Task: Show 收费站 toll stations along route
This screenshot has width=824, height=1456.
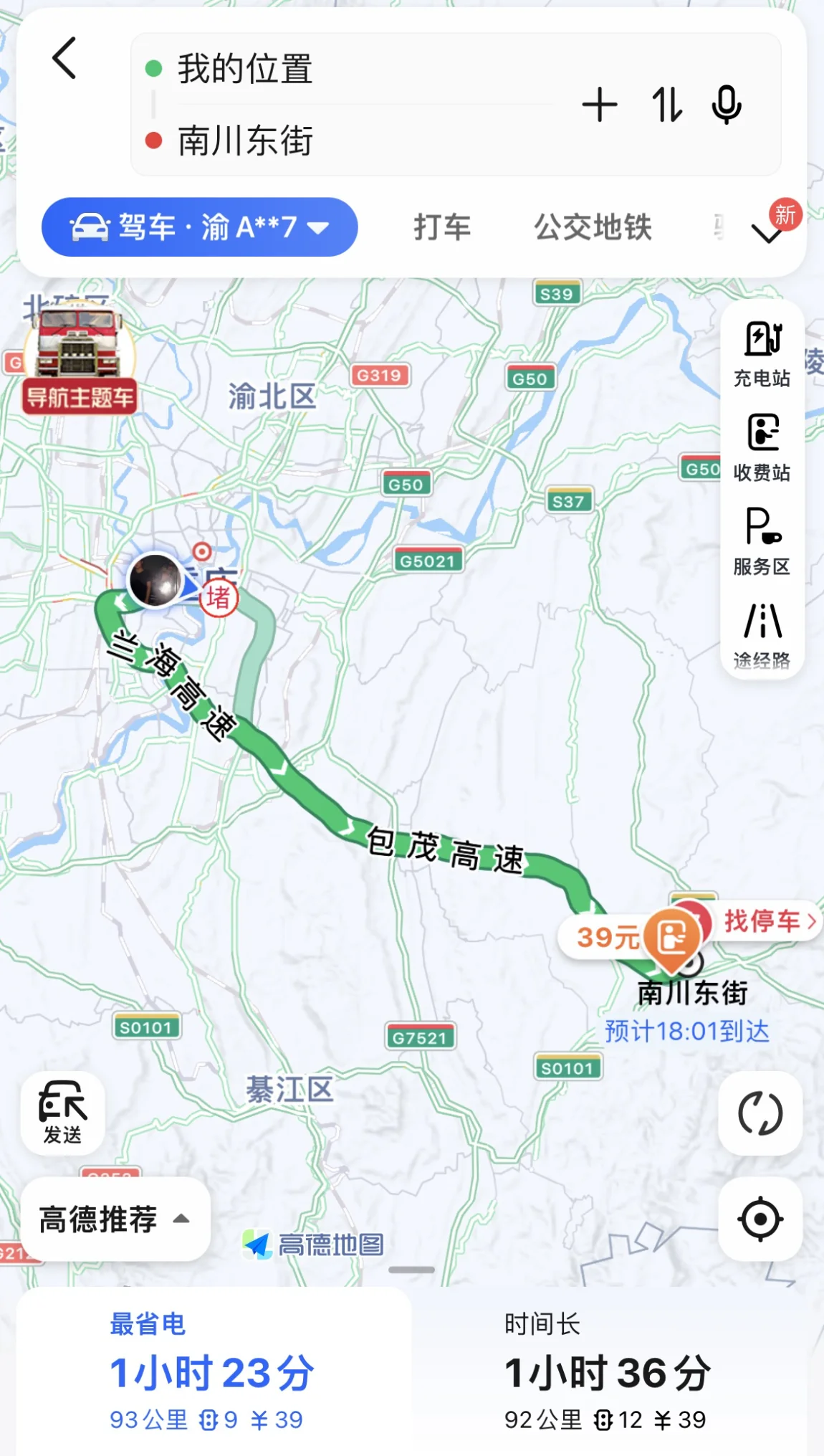Action: pyautogui.click(x=762, y=448)
